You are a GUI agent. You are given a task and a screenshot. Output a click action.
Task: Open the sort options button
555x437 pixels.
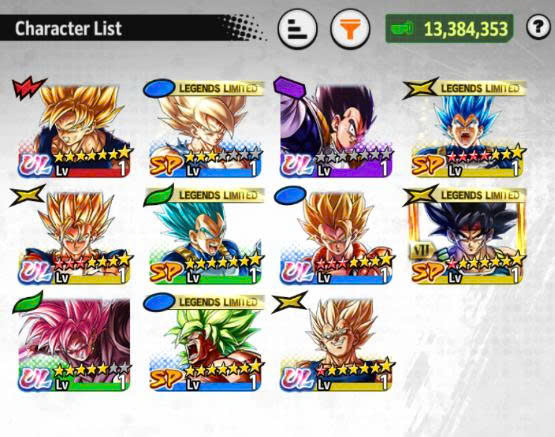tap(297, 29)
